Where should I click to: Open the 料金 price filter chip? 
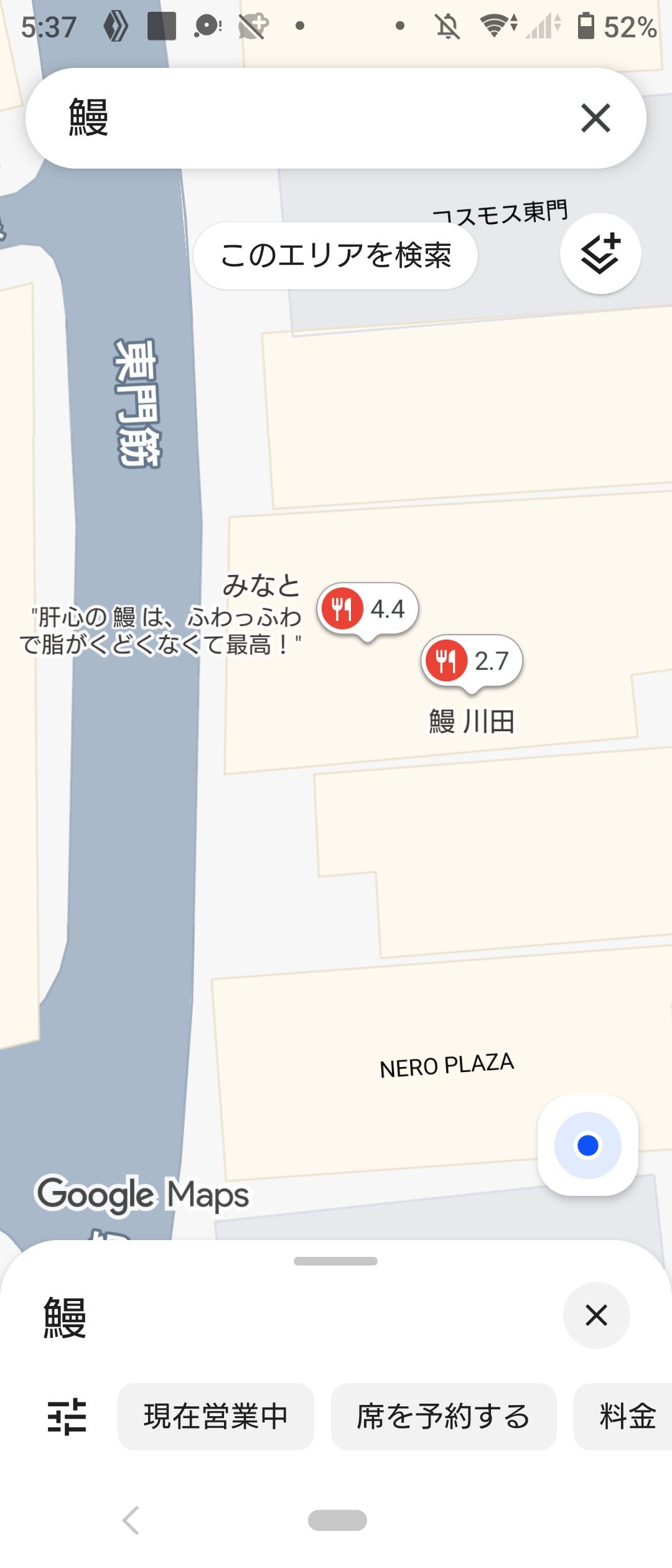click(625, 1416)
